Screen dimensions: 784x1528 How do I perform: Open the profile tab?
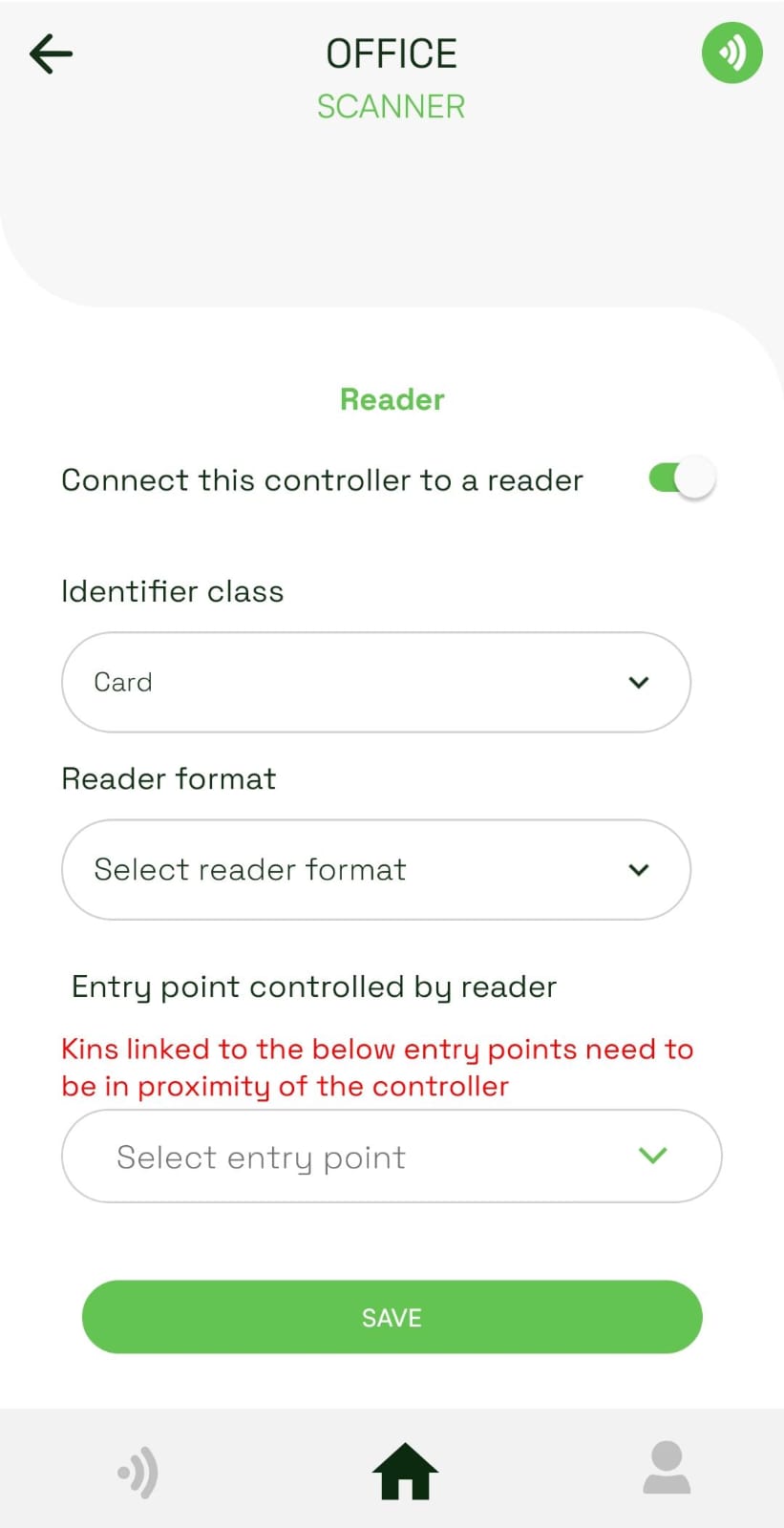point(667,1468)
